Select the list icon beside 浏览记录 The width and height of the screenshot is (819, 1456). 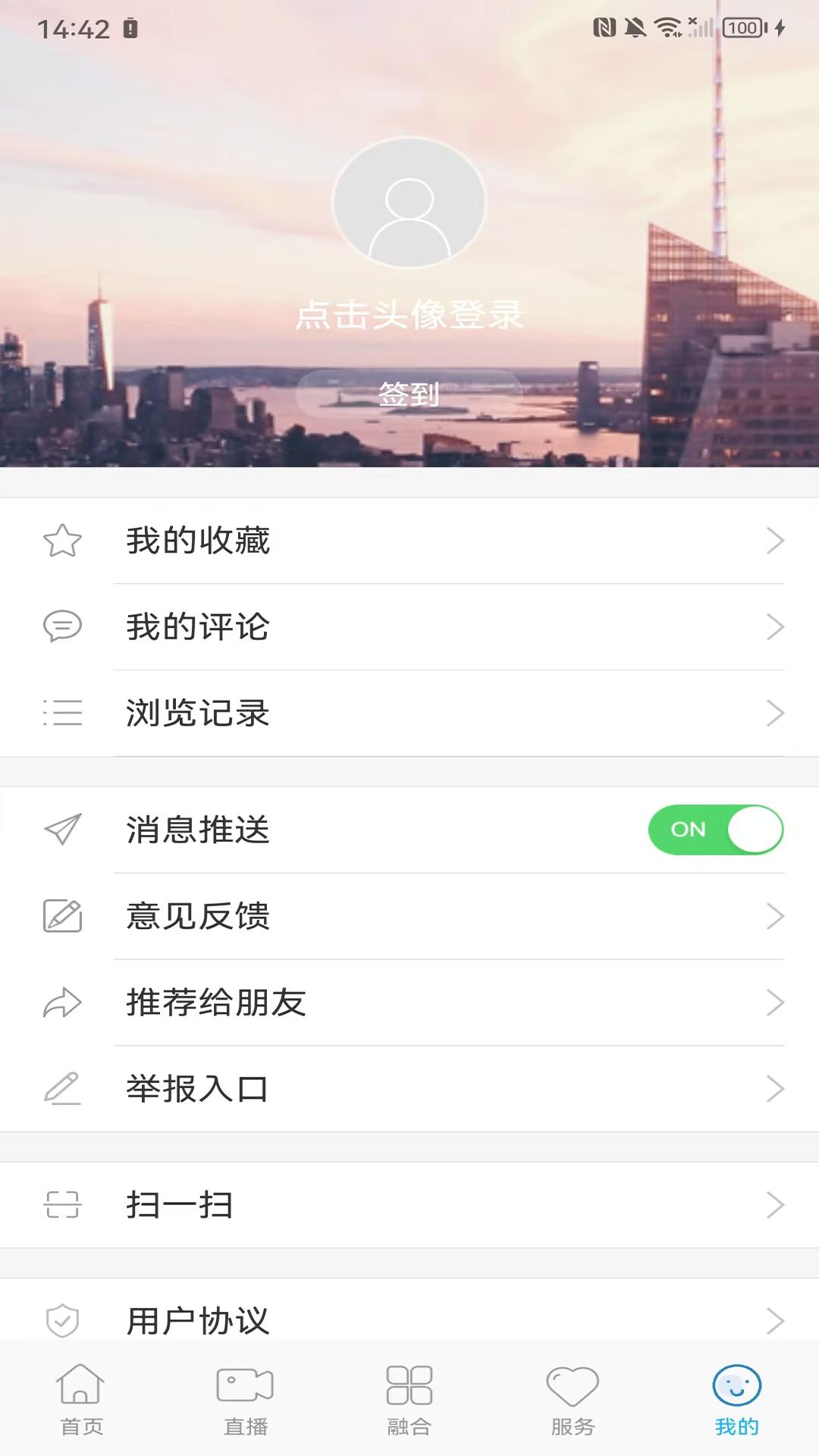pos(64,713)
